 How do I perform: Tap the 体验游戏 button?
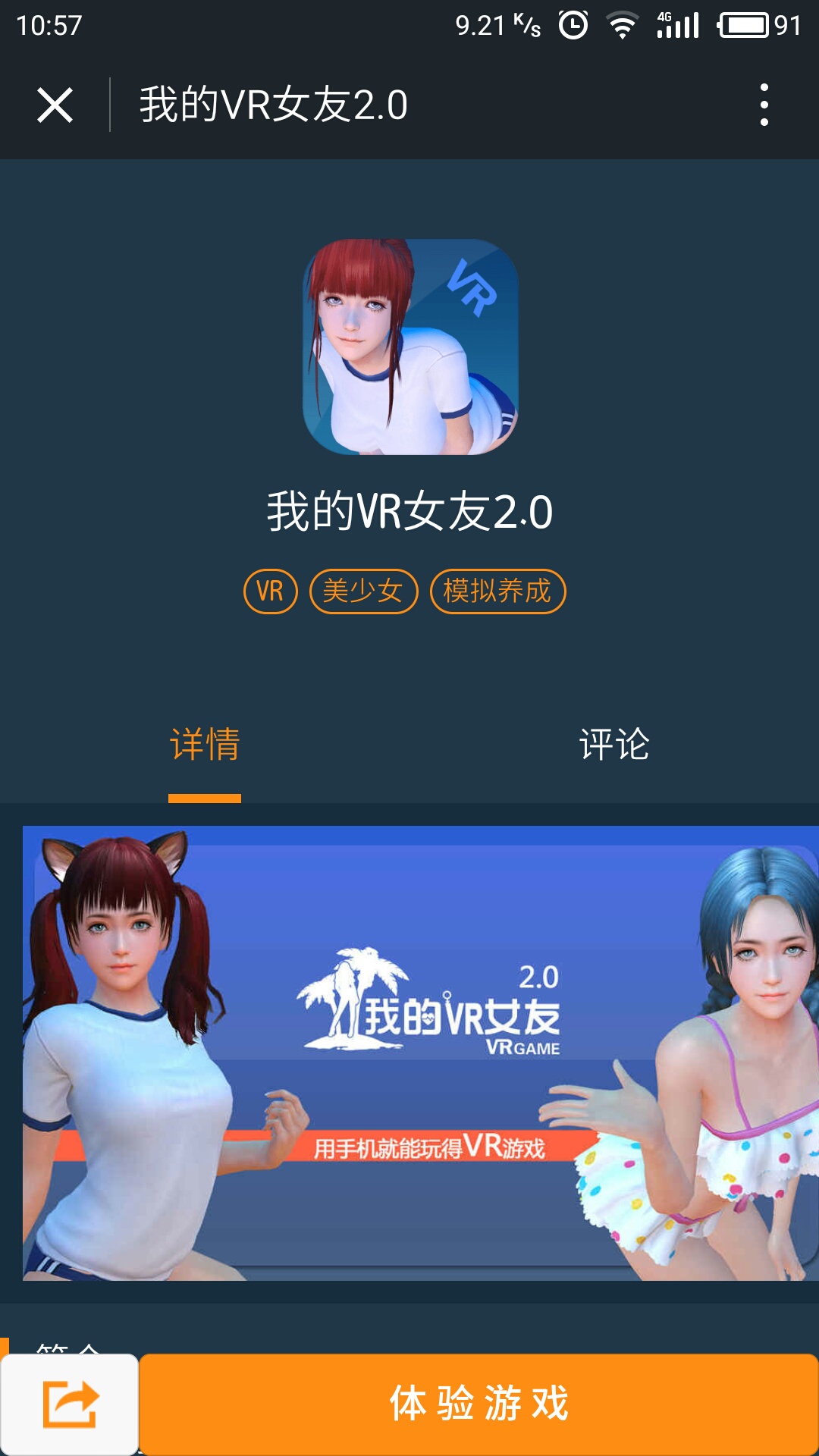[479, 1404]
